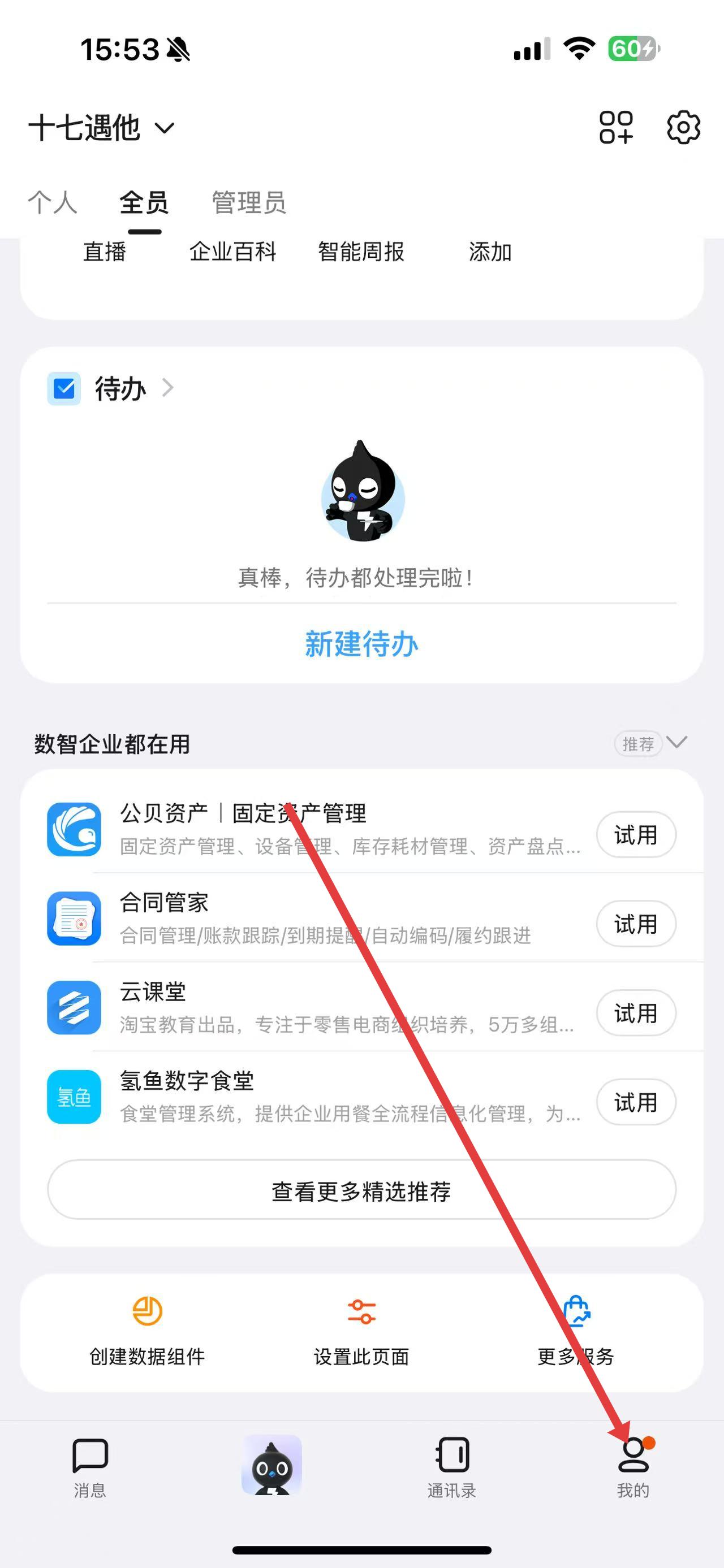
Task: Go to the 消息 tab
Action: [90, 1467]
